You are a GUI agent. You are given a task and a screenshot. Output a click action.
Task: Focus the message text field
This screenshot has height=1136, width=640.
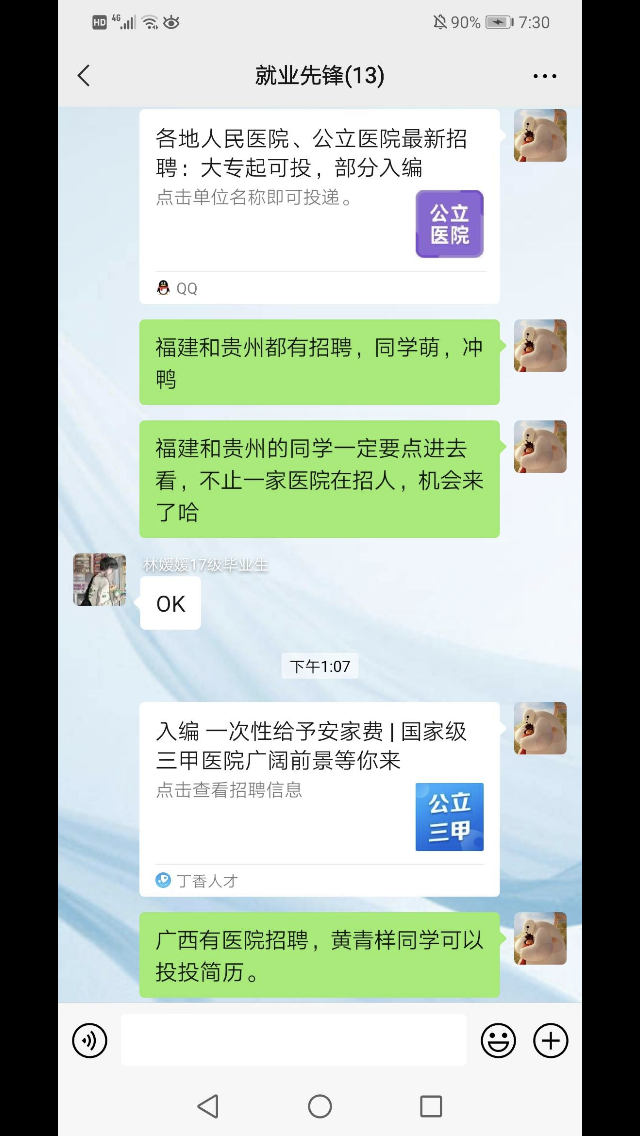(x=293, y=1041)
